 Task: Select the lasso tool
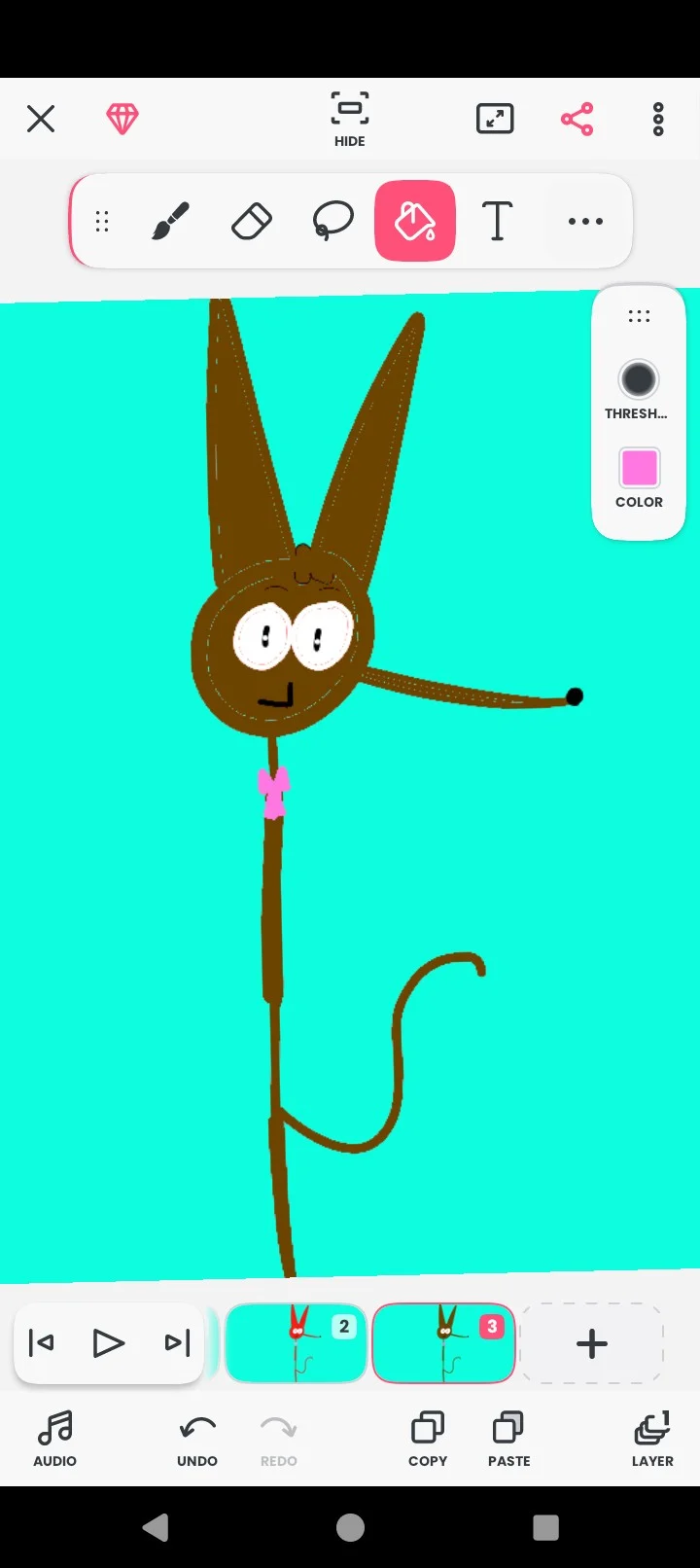(x=333, y=221)
